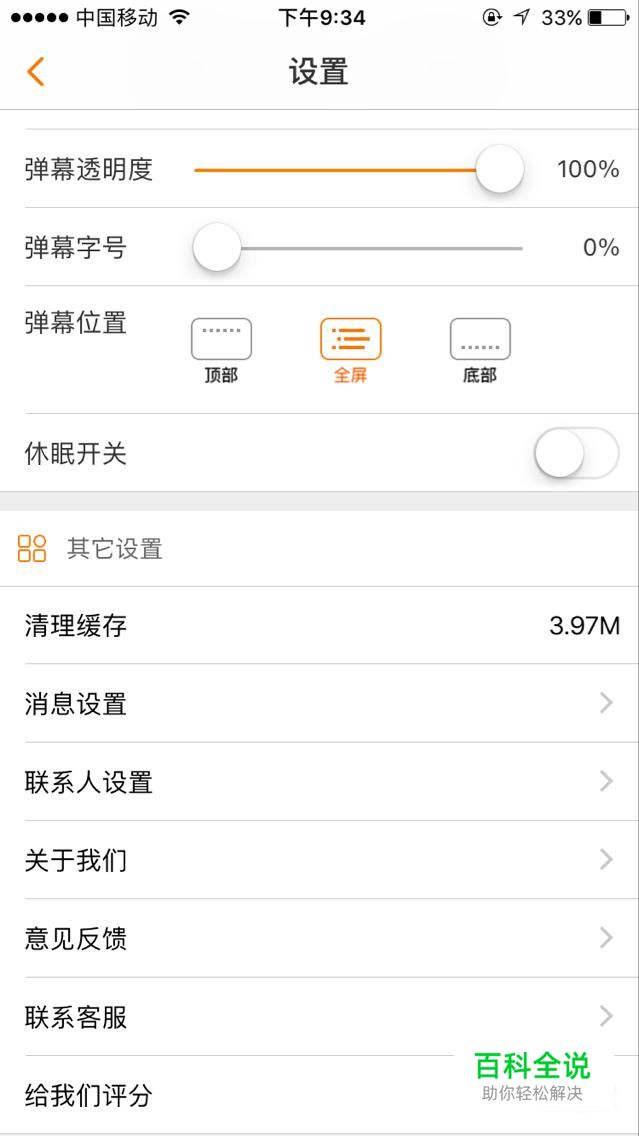Select 底部 danmaku position
The width and height of the screenshot is (639, 1136).
click(x=480, y=351)
